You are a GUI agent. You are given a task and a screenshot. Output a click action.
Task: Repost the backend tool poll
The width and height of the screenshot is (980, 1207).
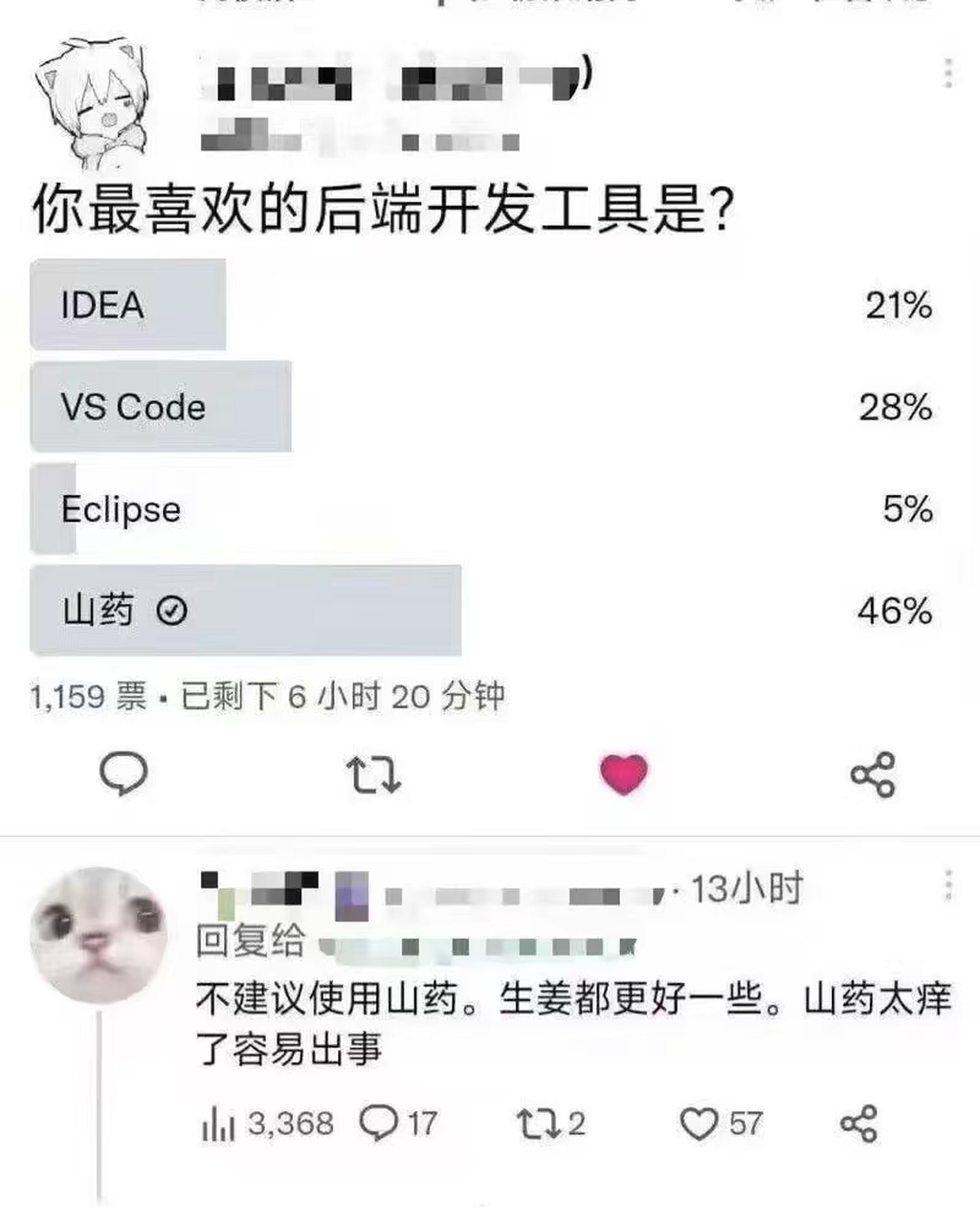[373, 775]
